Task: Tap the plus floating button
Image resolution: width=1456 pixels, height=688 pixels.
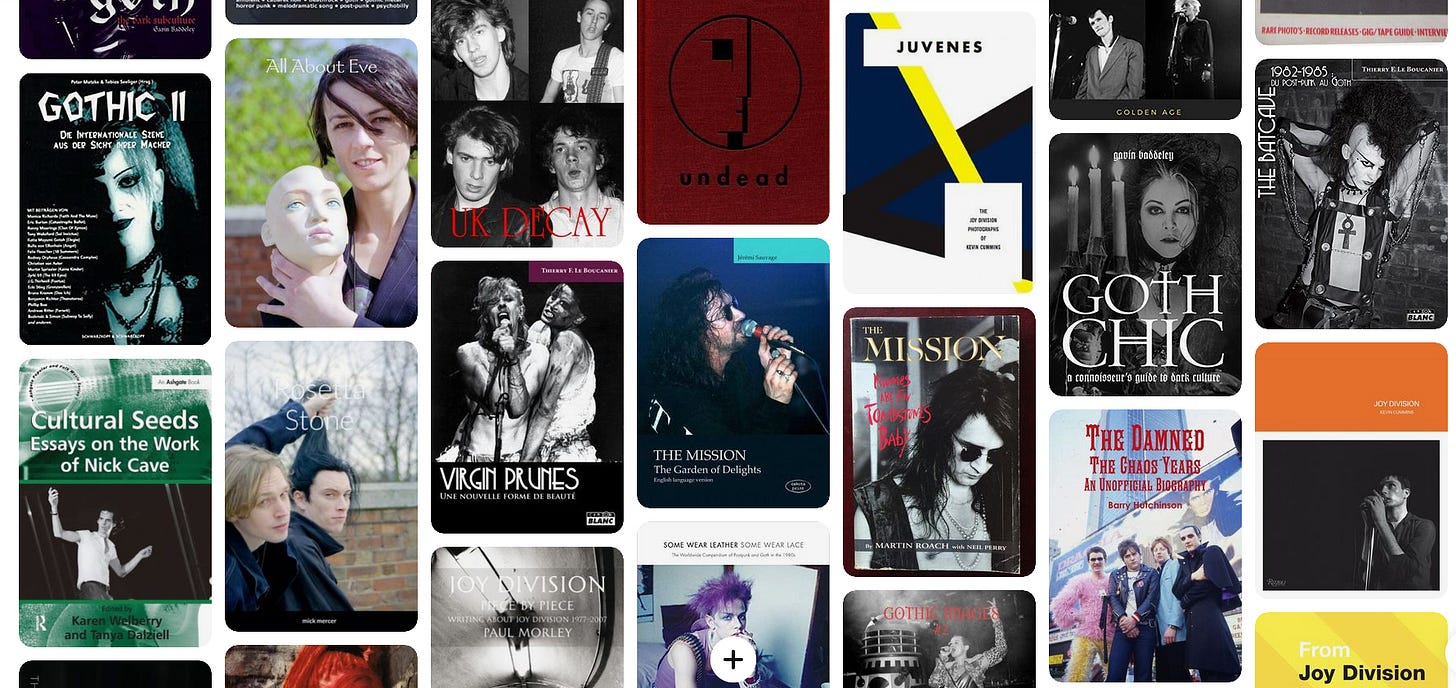Action: pyautogui.click(x=733, y=660)
